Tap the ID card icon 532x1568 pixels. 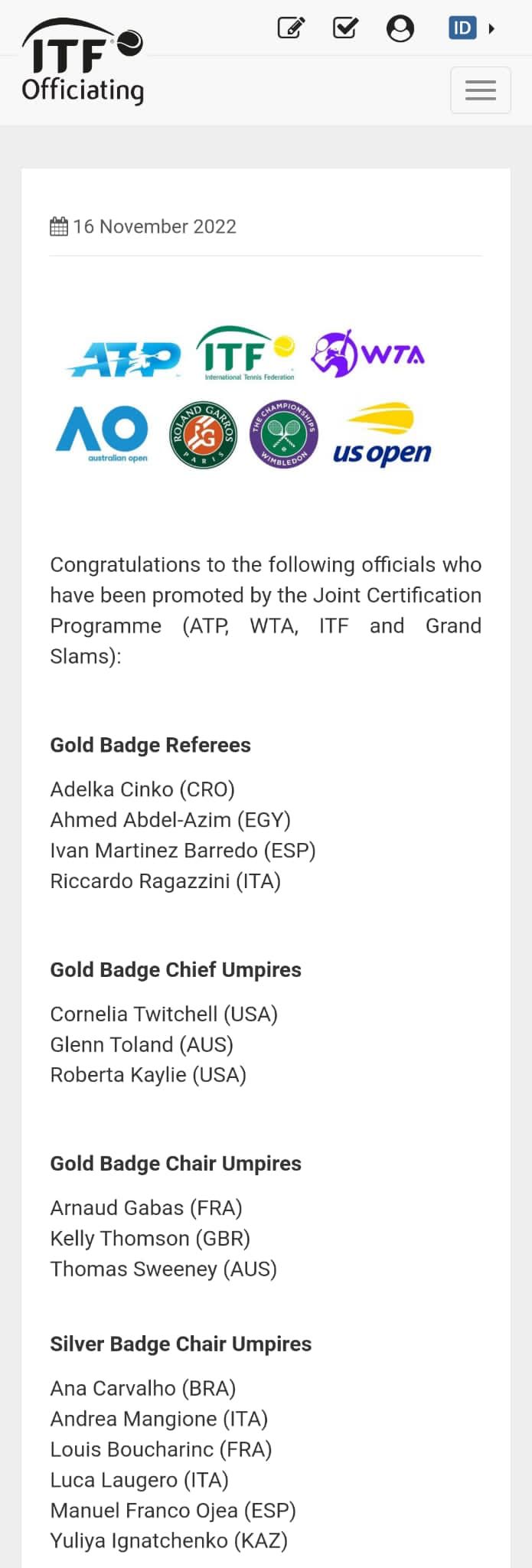[x=462, y=28]
